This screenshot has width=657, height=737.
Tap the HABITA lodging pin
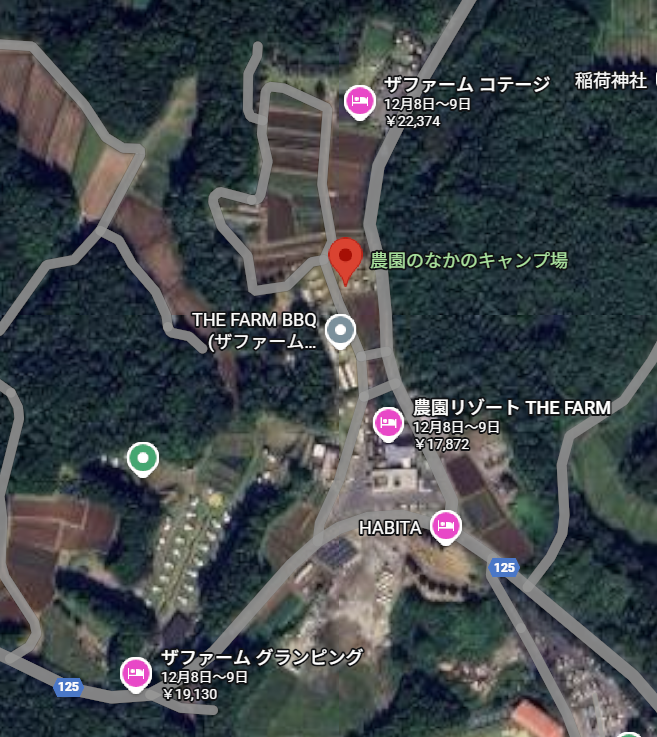(445, 525)
